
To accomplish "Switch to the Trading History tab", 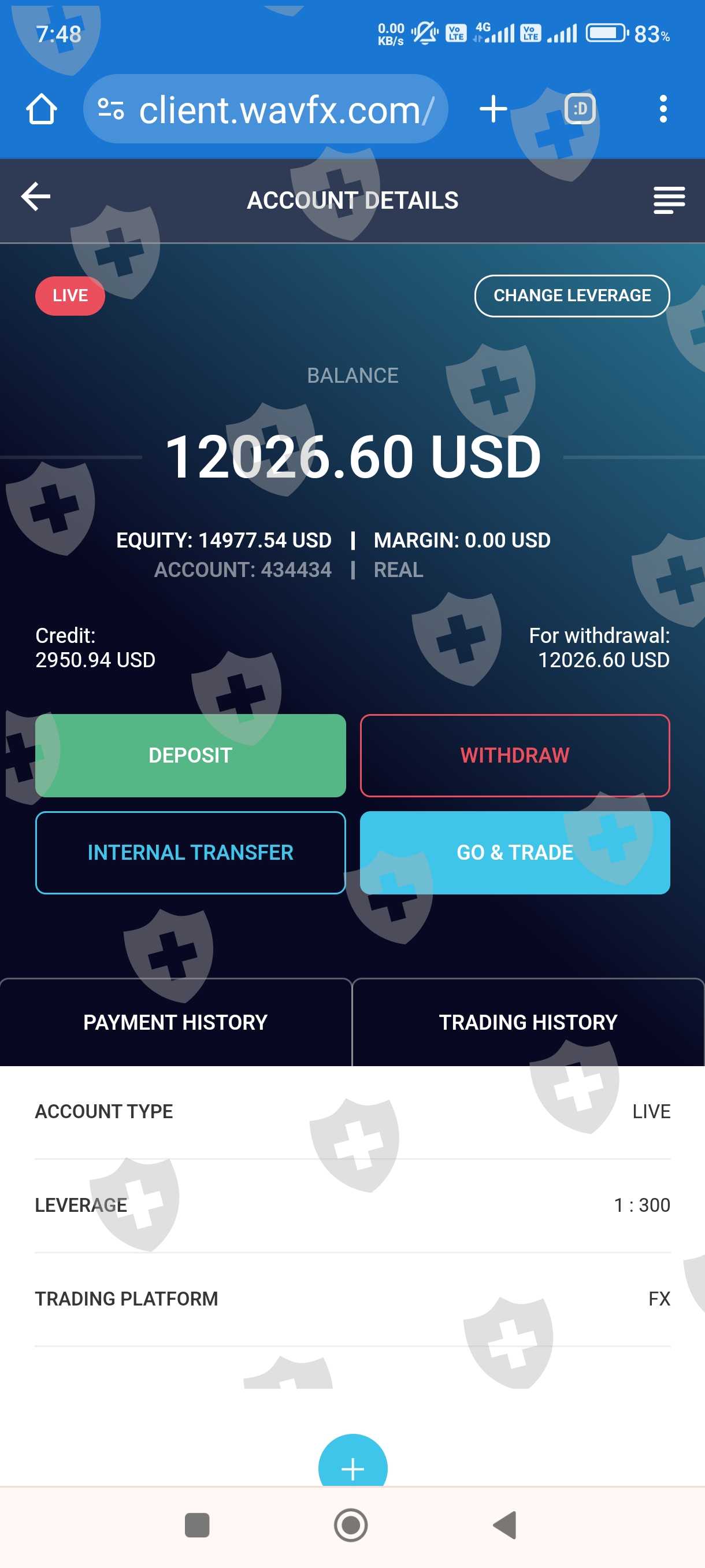I will point(528,1022).
